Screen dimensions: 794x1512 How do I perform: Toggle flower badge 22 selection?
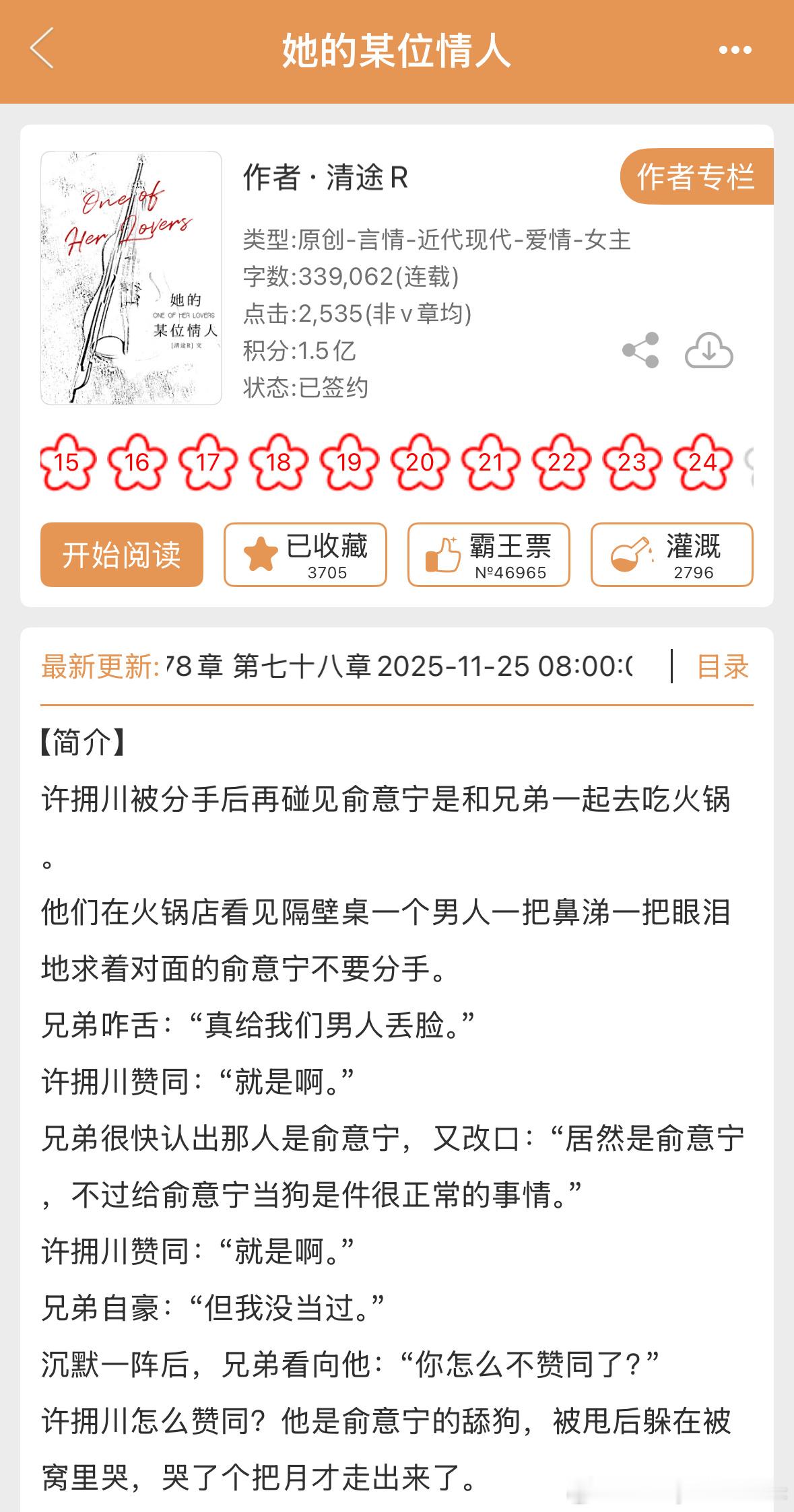click(x=560, y=462)
